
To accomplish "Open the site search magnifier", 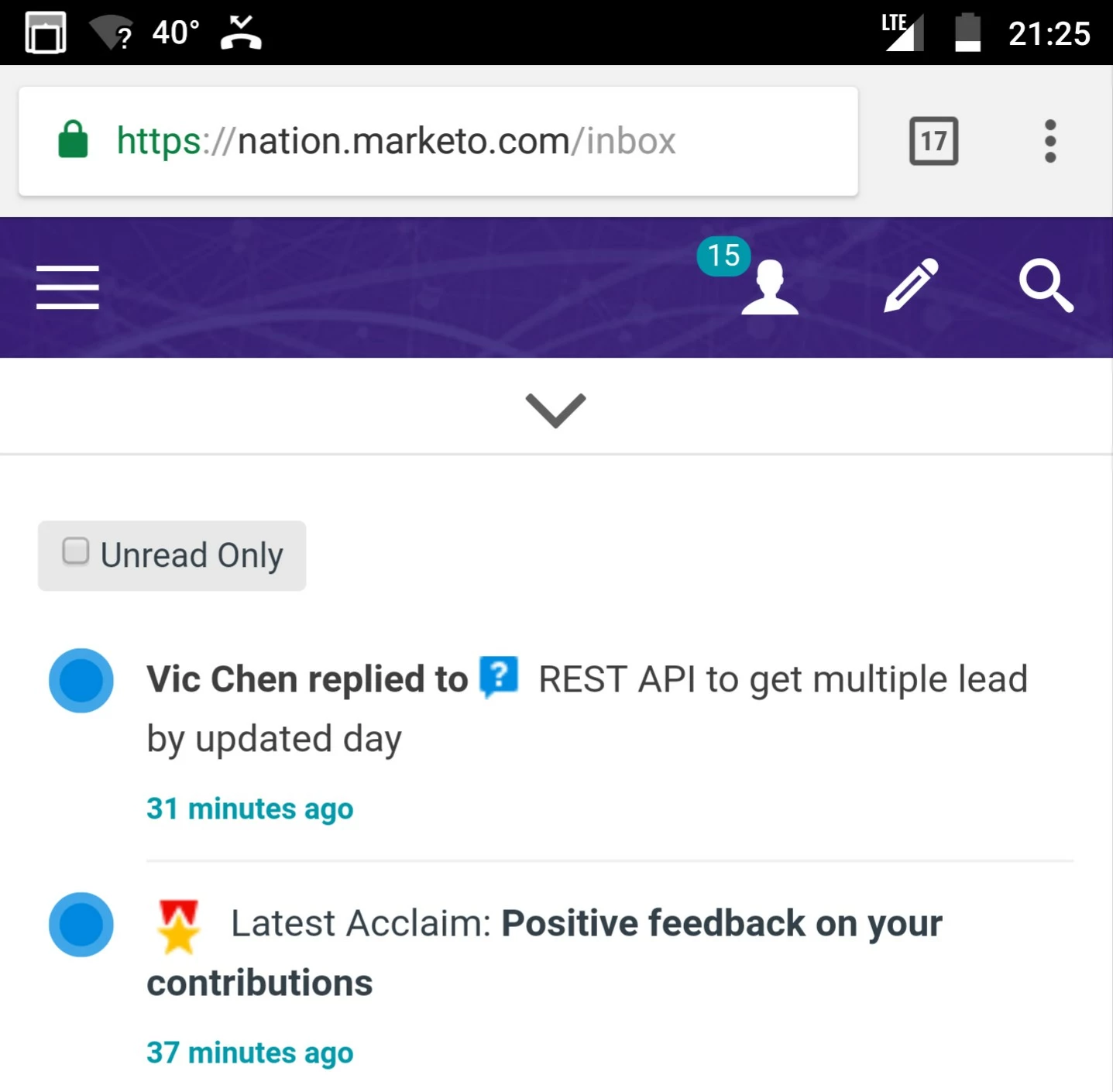I will [x=1046, y=286].
